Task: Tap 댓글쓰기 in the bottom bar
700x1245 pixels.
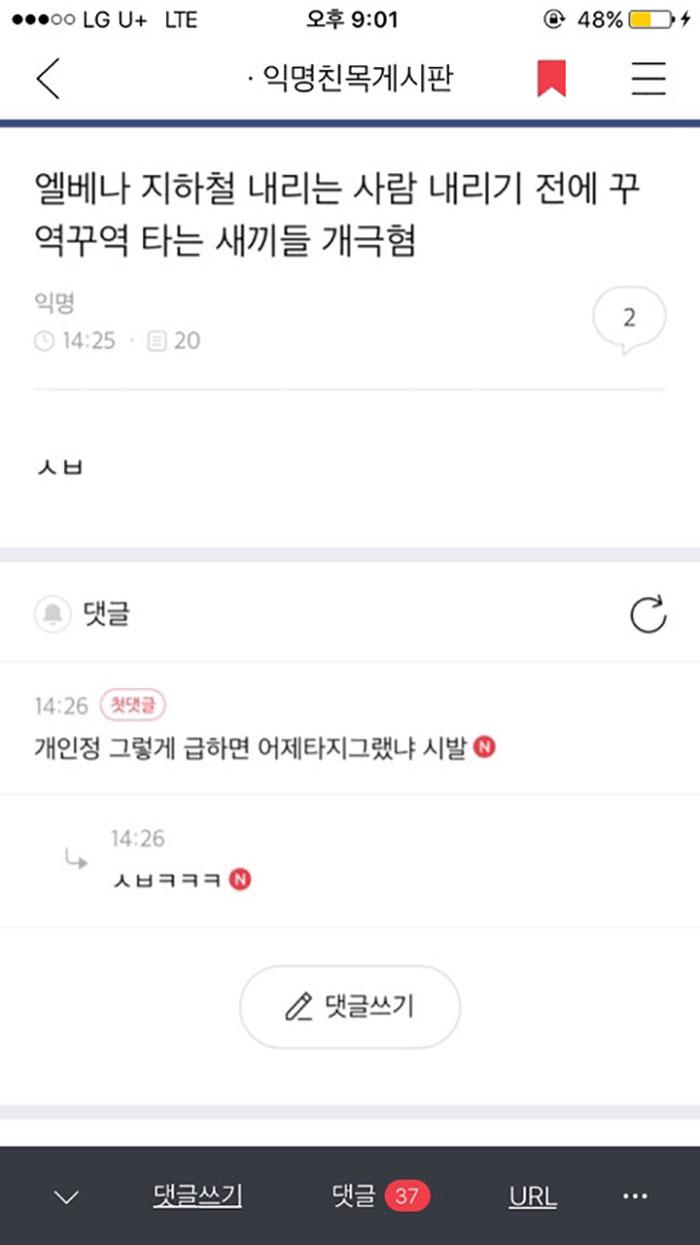Action: click(x=198, y=1196)
